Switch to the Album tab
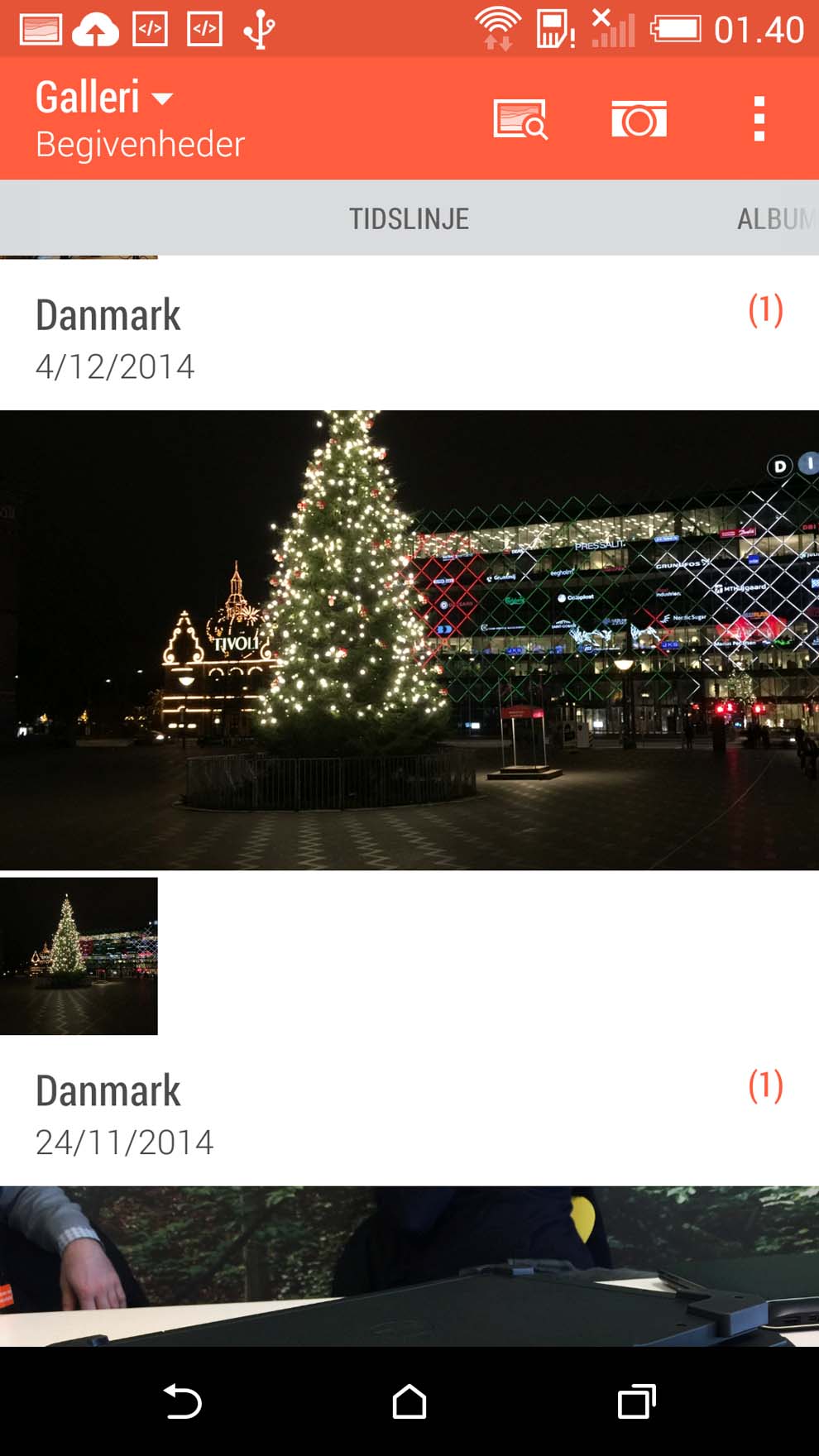The height and width of the screenshot is (1456, 819). 776,218
